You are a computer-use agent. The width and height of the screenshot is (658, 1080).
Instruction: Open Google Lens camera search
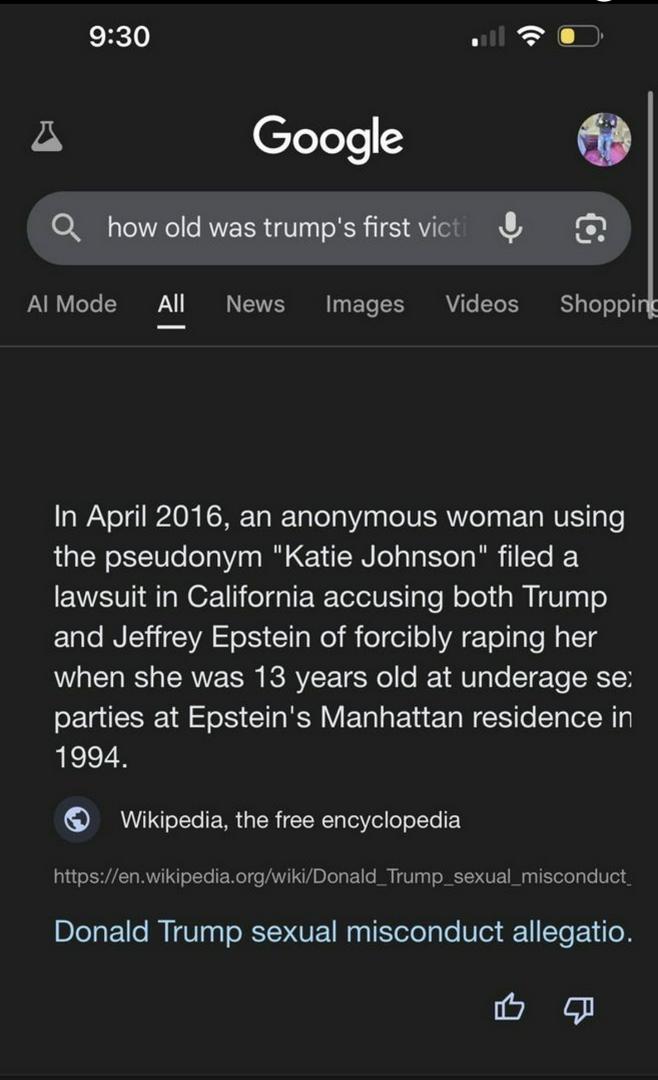pyautogui.click(x=591, y=228)
